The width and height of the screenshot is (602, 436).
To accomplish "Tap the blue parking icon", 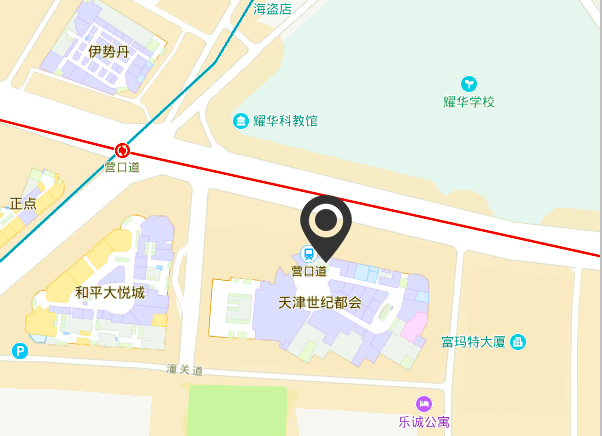I will click(x=19, y=351).
